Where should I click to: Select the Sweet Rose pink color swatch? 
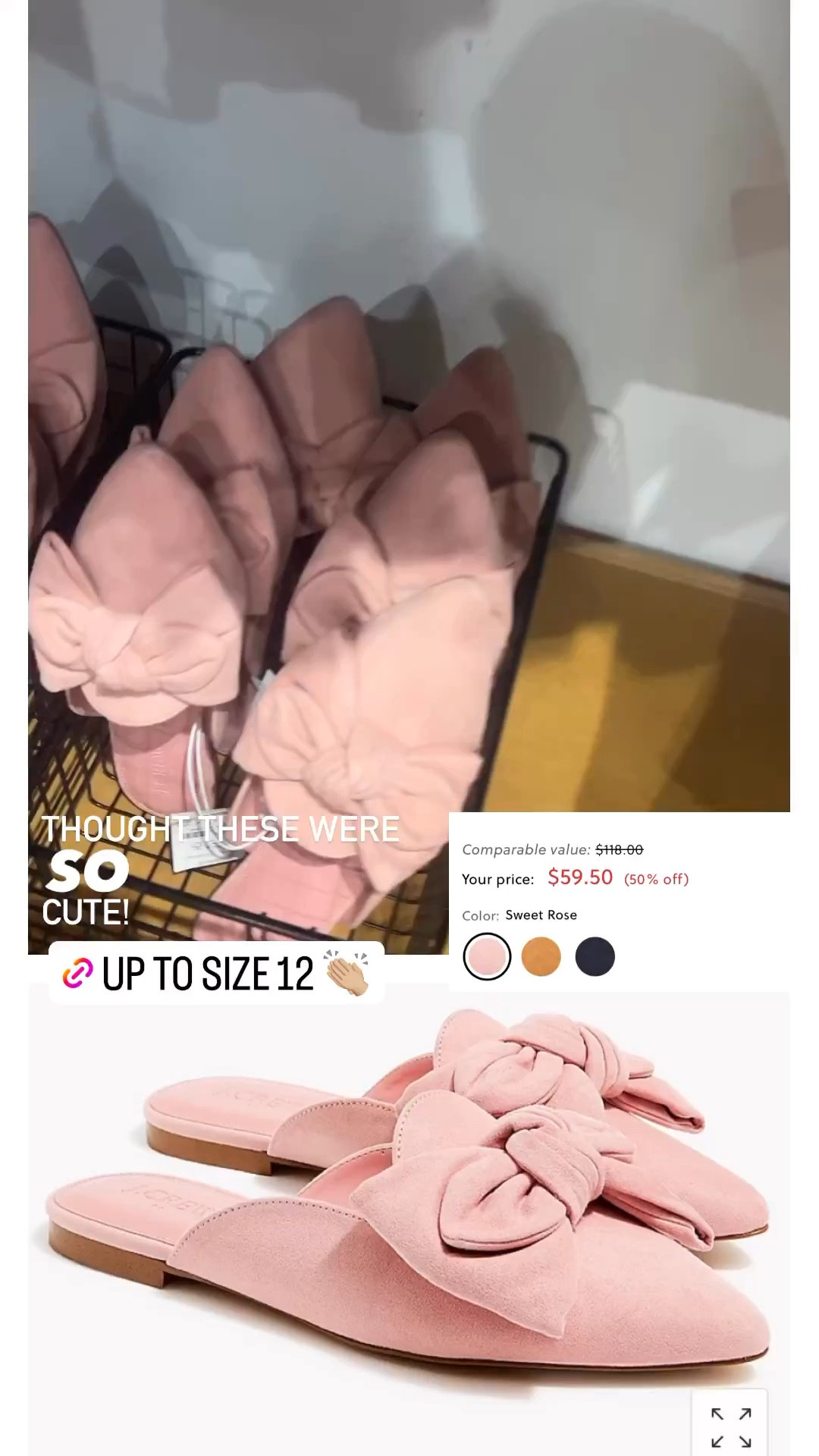point(488,955)
